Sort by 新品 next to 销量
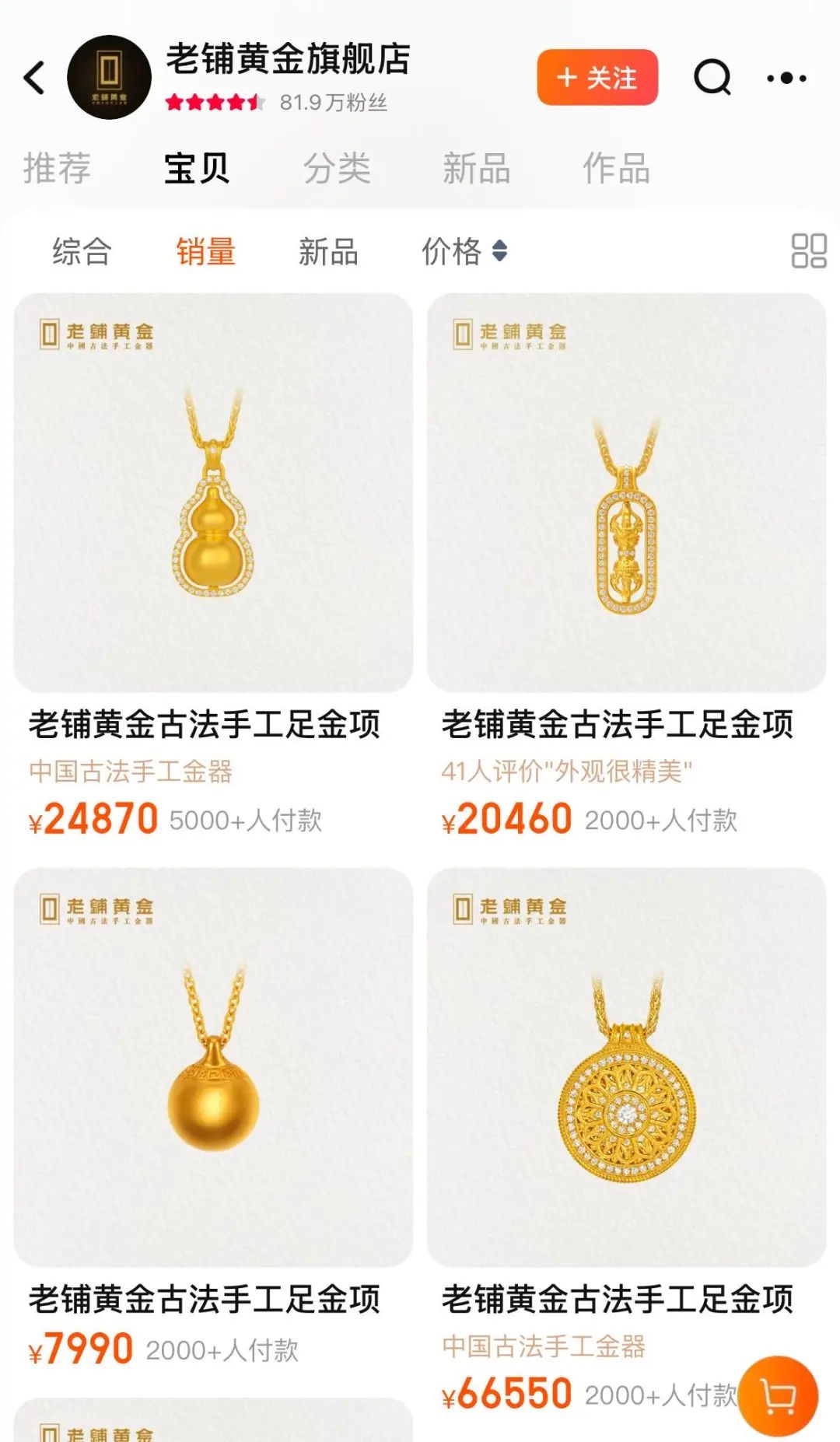This screenshot has width=840, height=1442. (328, 251)
